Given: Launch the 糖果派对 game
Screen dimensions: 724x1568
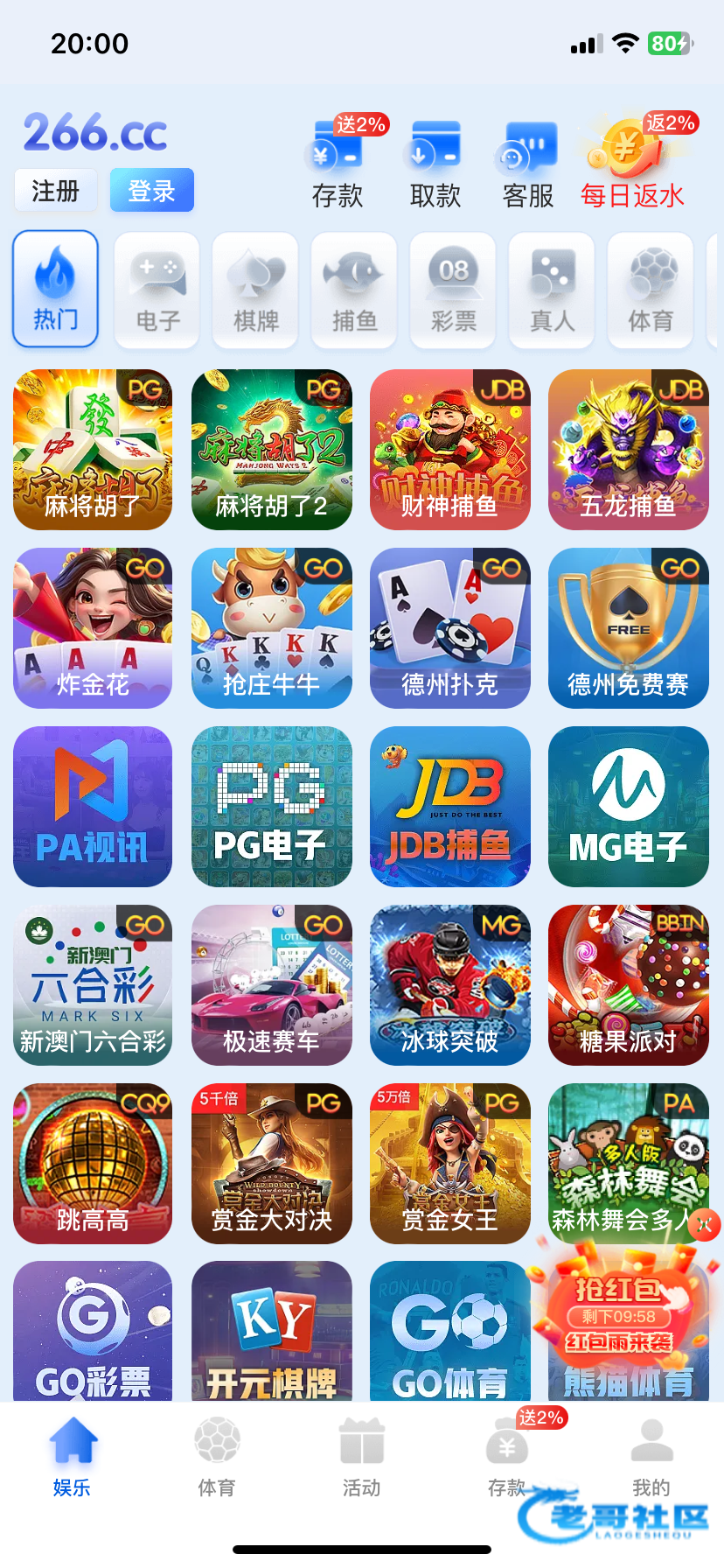Looking at the screenshot, I should 628,984.
